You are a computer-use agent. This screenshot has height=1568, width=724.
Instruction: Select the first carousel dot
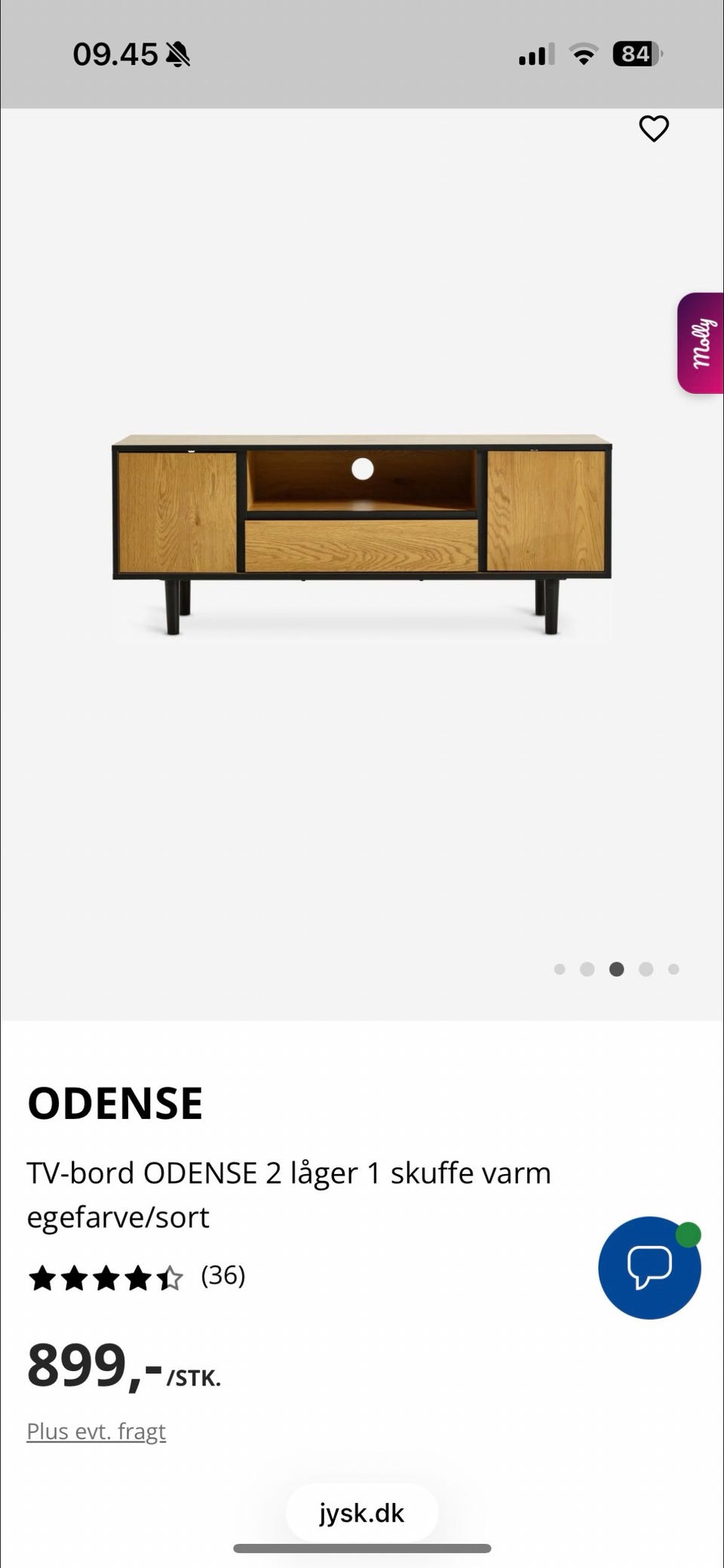click(560, 970)
